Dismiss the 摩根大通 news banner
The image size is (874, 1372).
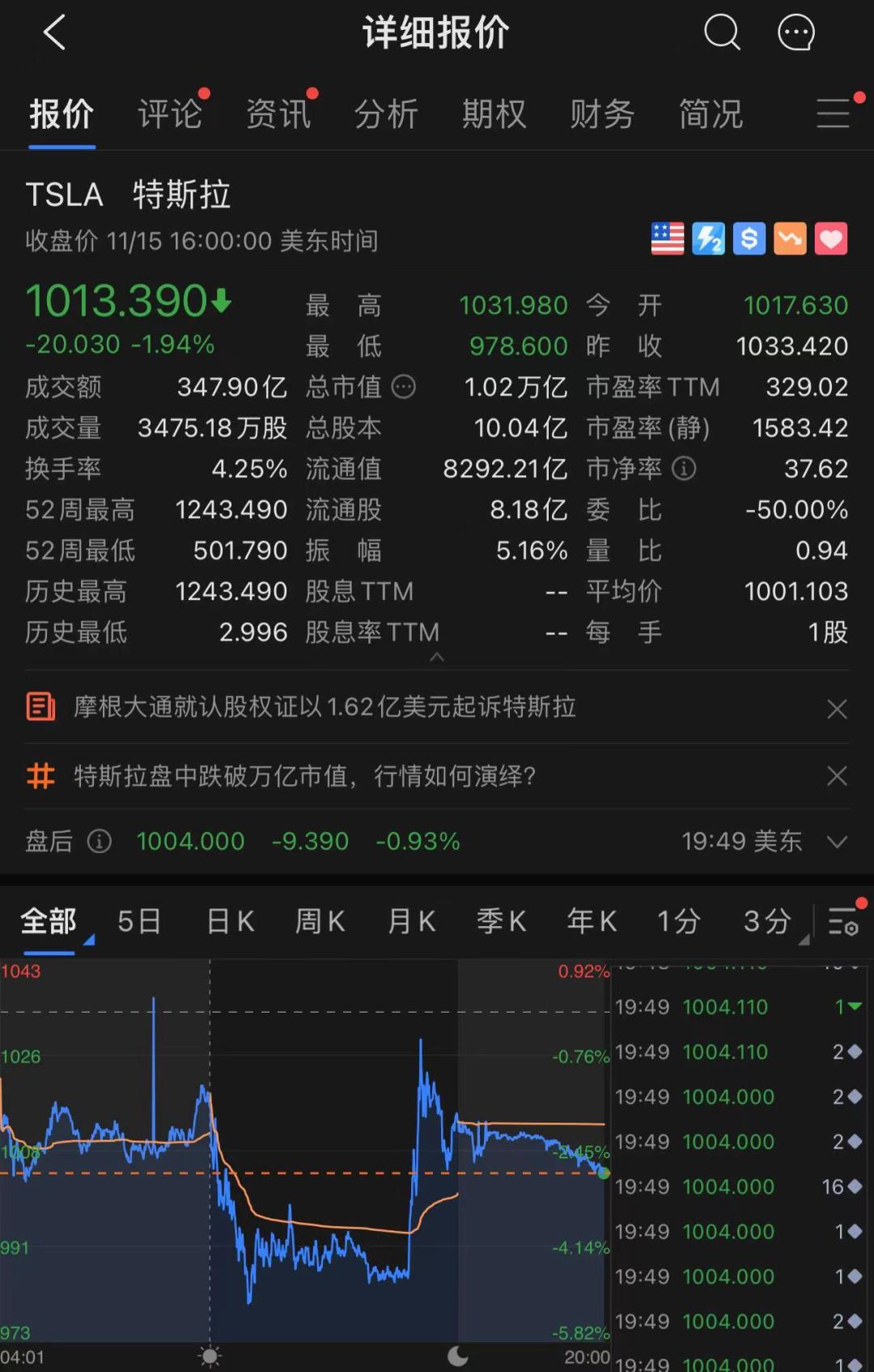tap(838, 709)
